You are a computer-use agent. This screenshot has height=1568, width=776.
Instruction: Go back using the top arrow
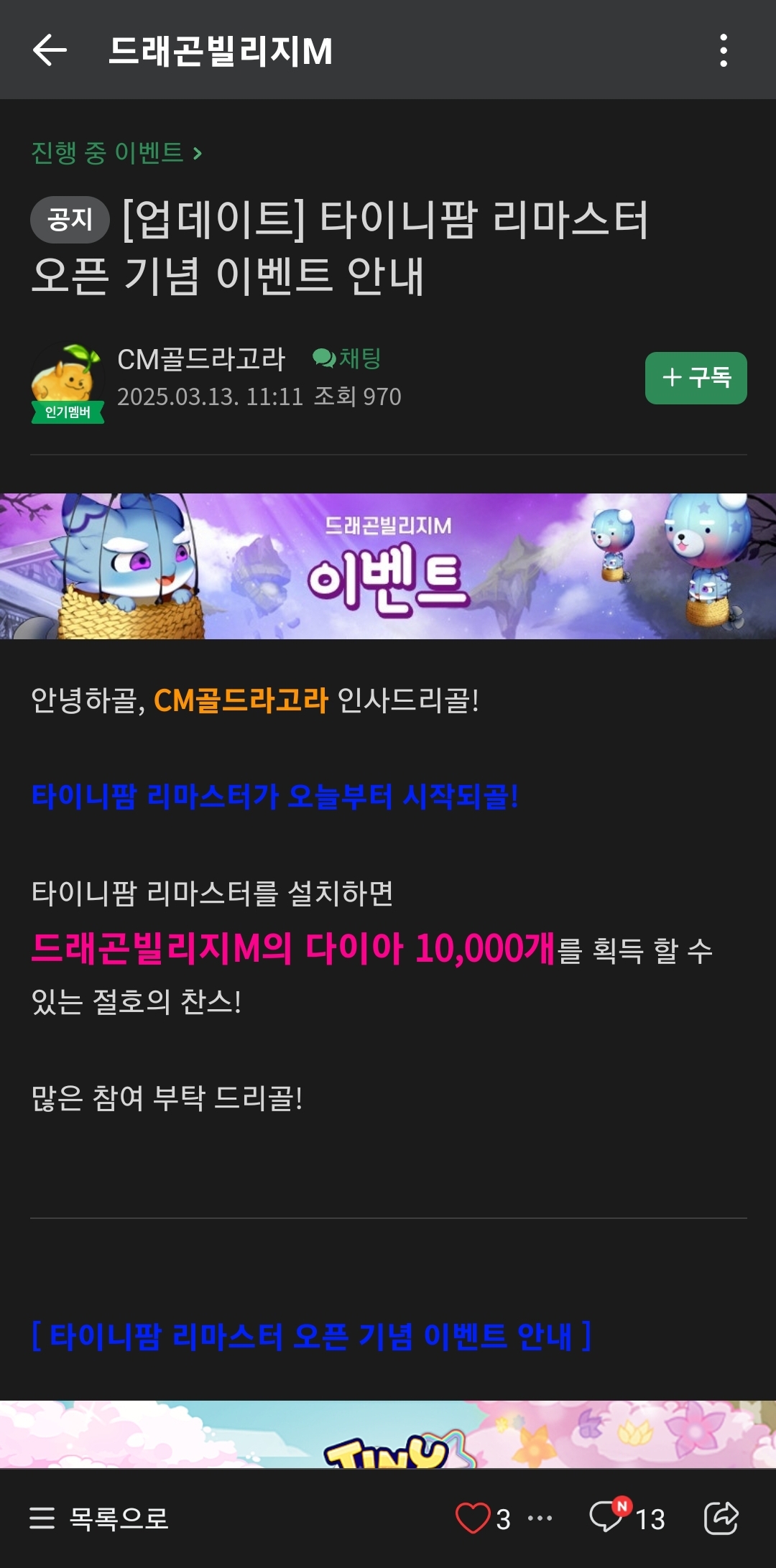click(50, 50)
